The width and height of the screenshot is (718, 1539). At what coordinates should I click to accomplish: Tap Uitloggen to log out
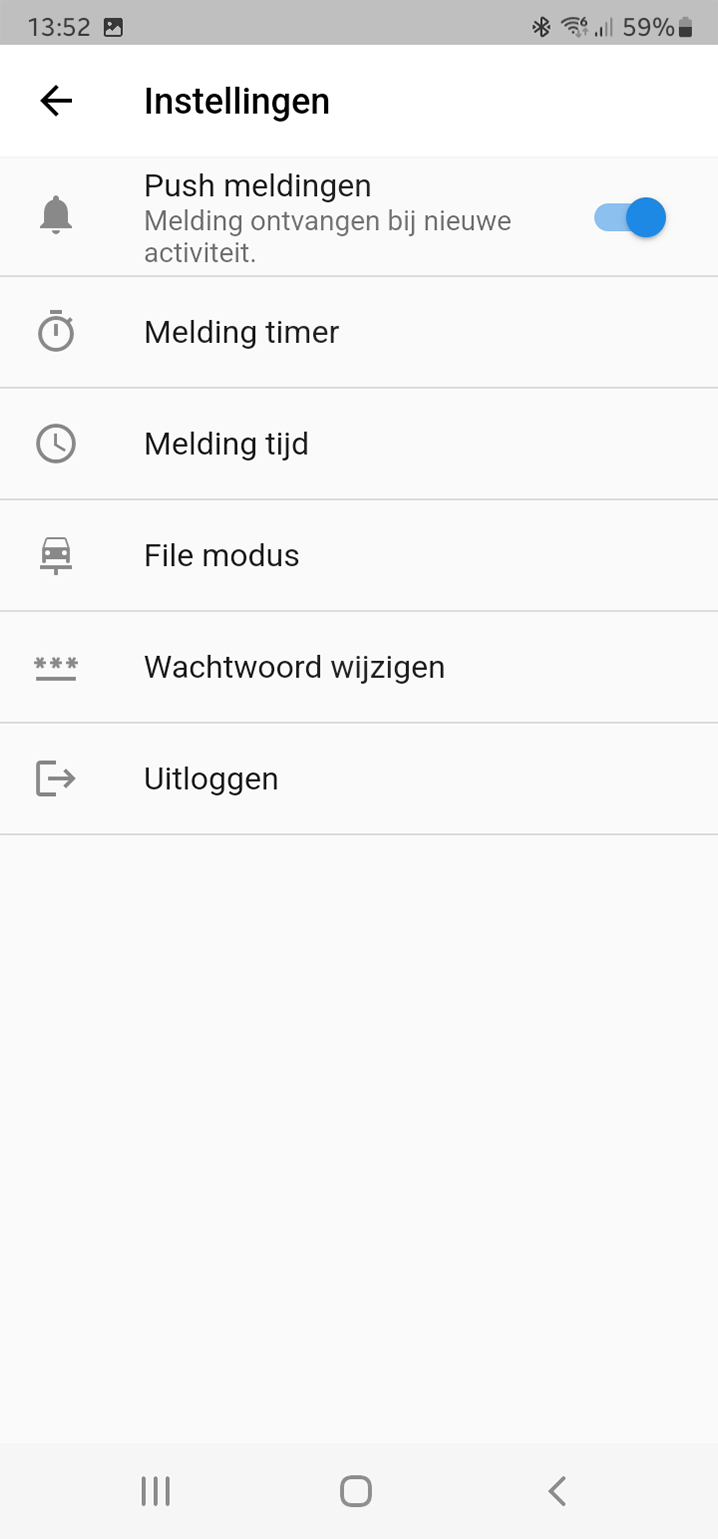[359, 779]
